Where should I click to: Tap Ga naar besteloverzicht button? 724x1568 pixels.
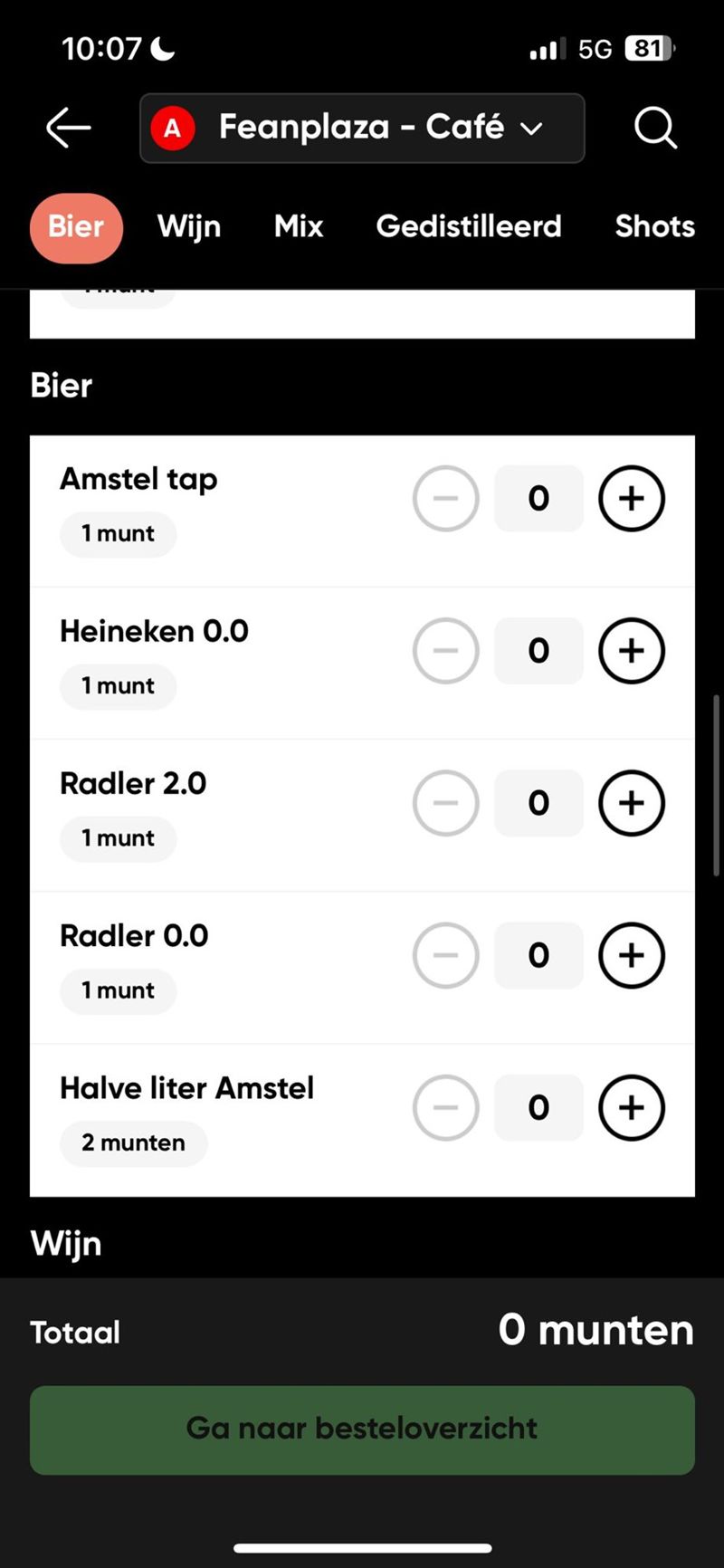[362, 1429]
